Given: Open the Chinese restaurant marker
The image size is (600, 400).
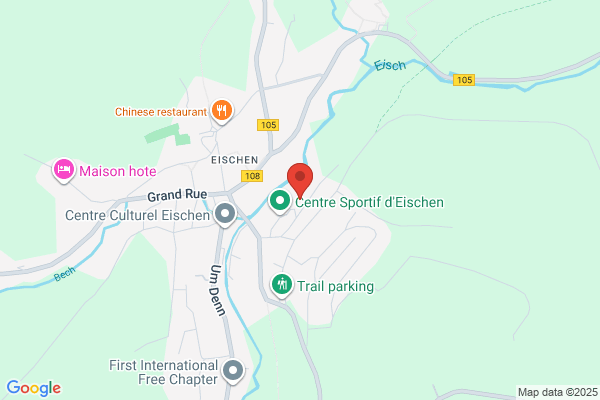Looking at the screenshot, I should pos(222,111).
